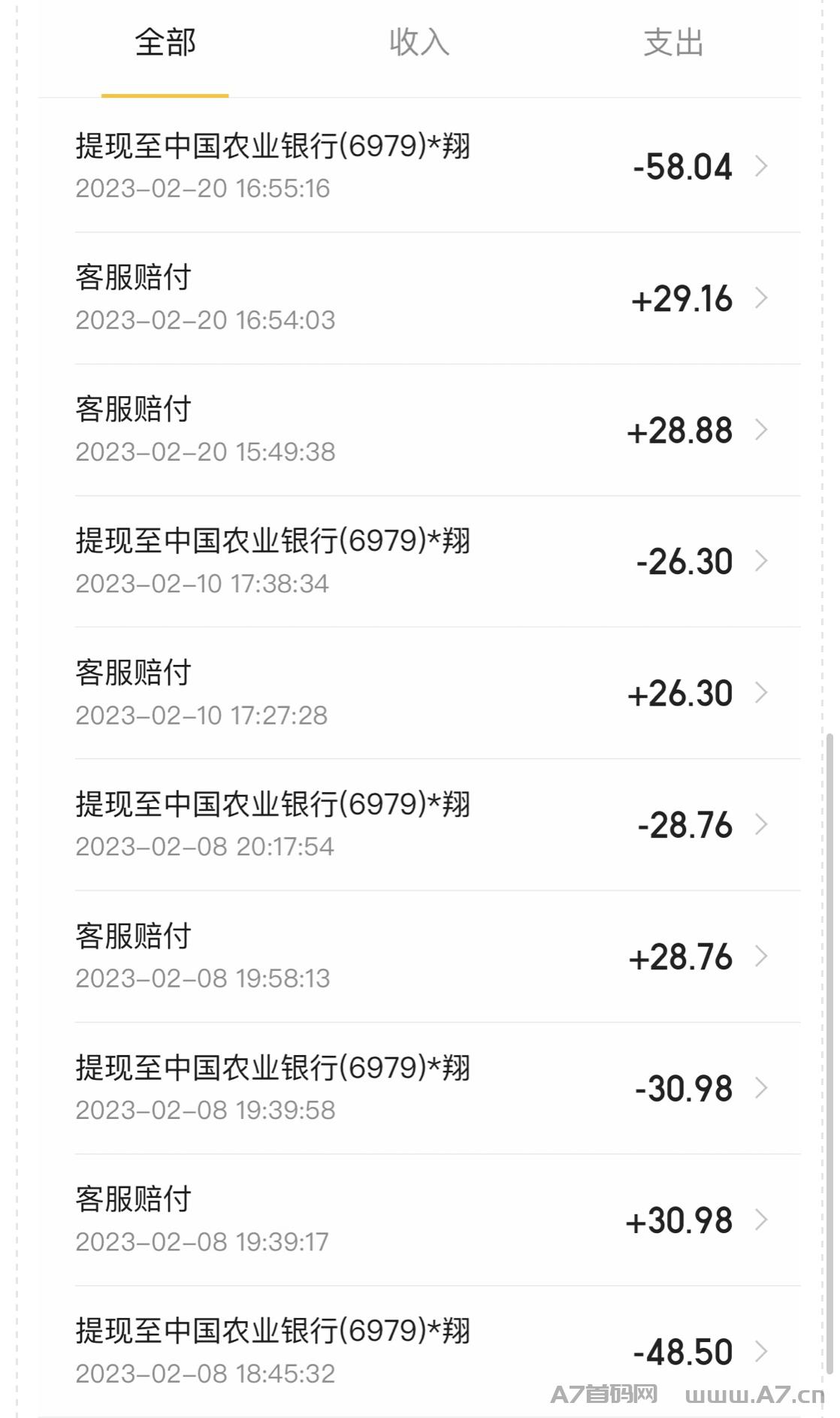Open the -58.04 withdrawal record
840x1418 pixels.
point(421,166)
